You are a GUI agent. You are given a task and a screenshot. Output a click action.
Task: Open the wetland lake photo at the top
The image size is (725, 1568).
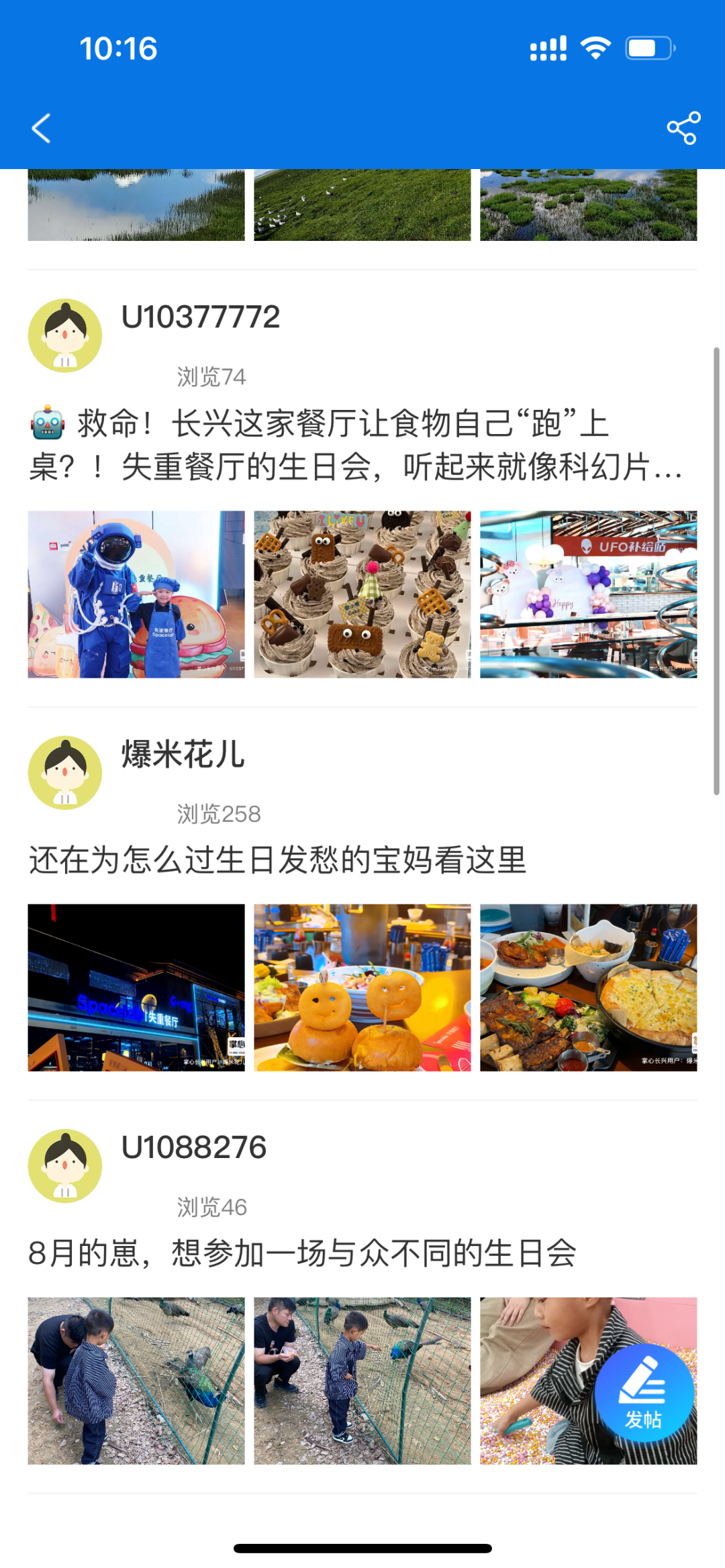point(136,205)
